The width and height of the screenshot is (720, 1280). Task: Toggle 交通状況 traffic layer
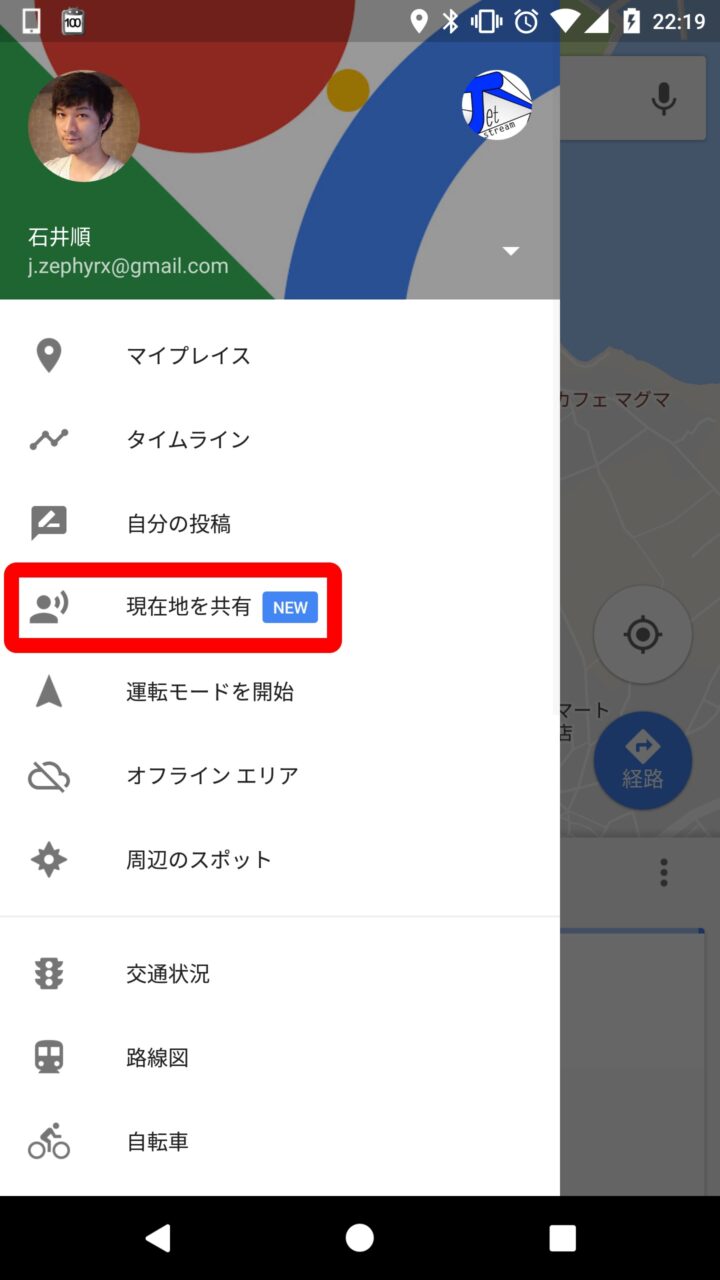(168, 974)
